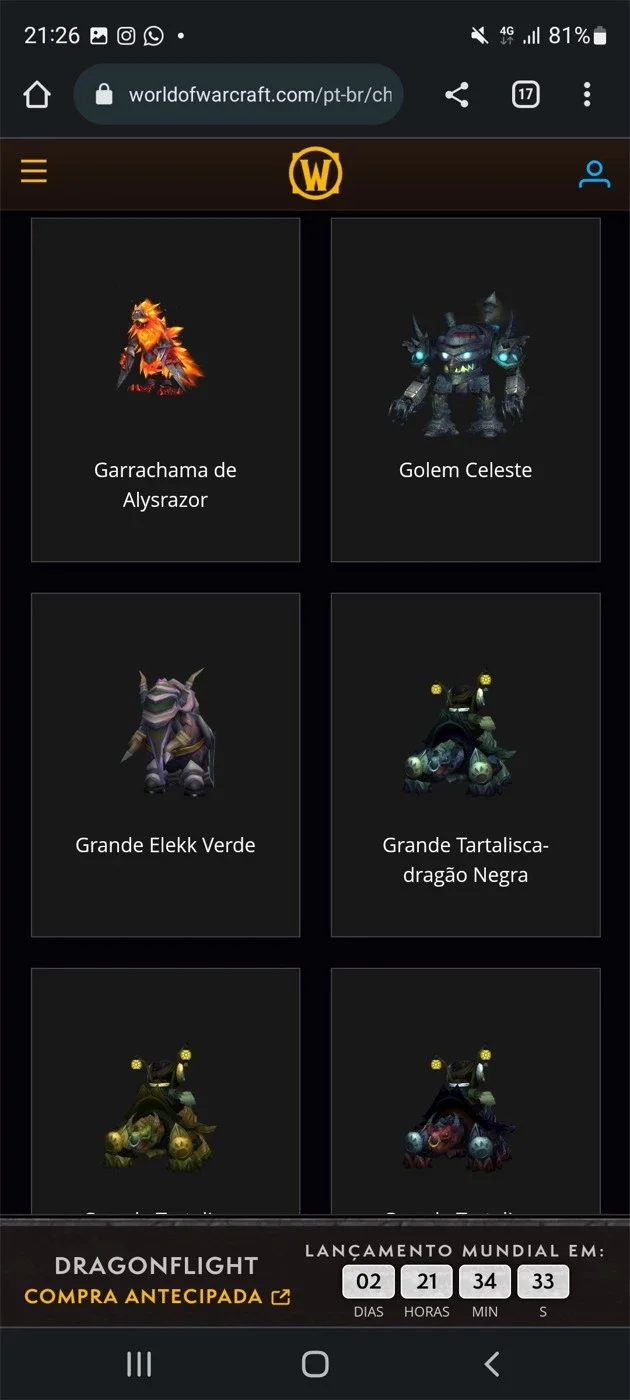
Task: View the Grande Tartalisca-dragão Negra card
Action: click(466, 765)
